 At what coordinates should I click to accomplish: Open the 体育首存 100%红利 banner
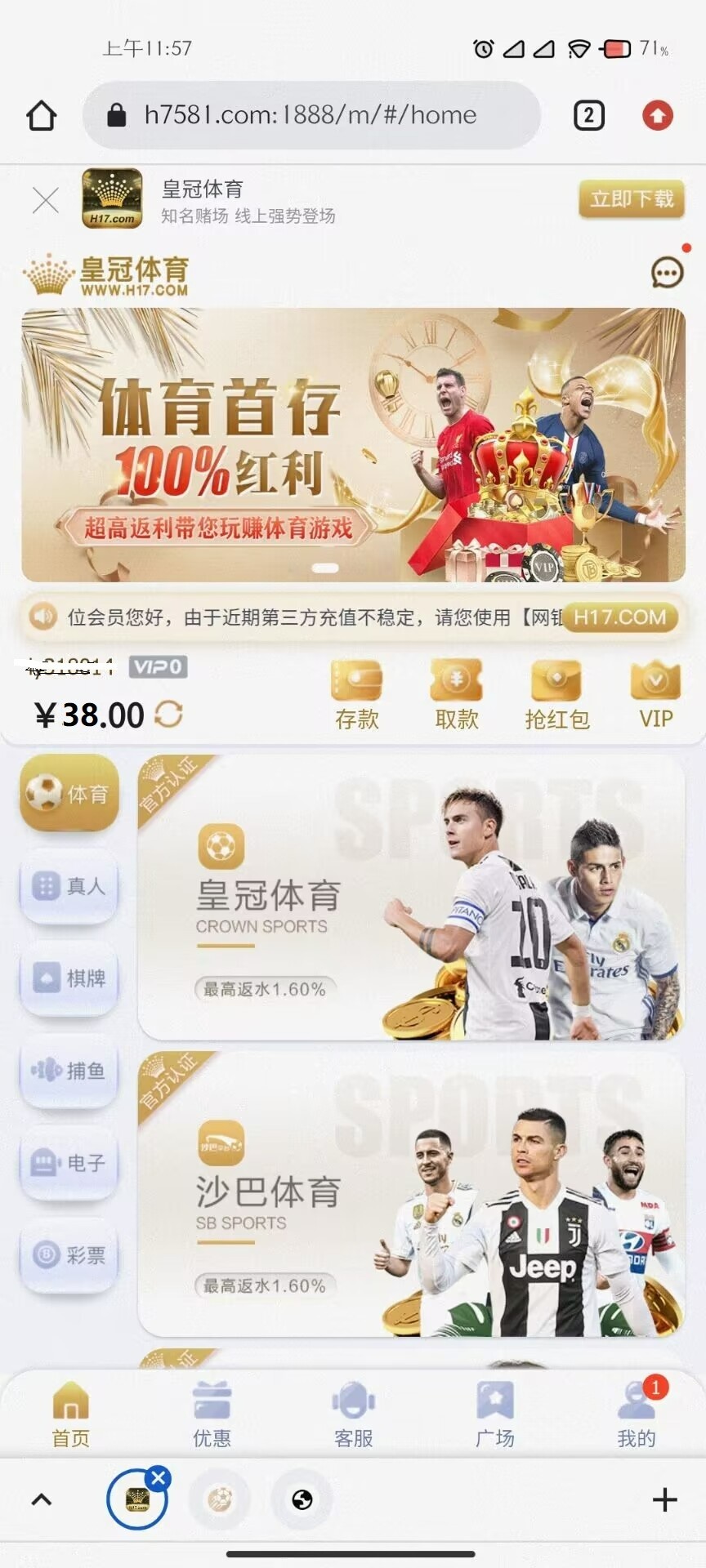pyautogui.click(x=353, y=445)
